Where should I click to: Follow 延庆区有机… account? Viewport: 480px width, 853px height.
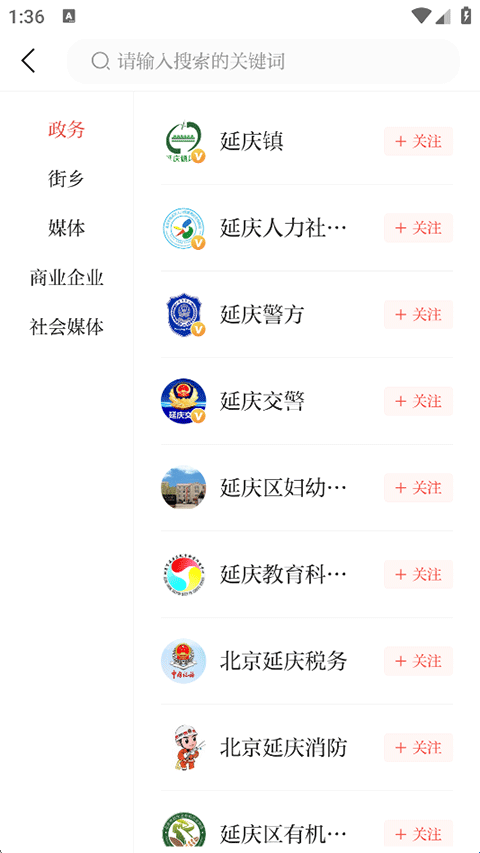(x=418, y=834)
